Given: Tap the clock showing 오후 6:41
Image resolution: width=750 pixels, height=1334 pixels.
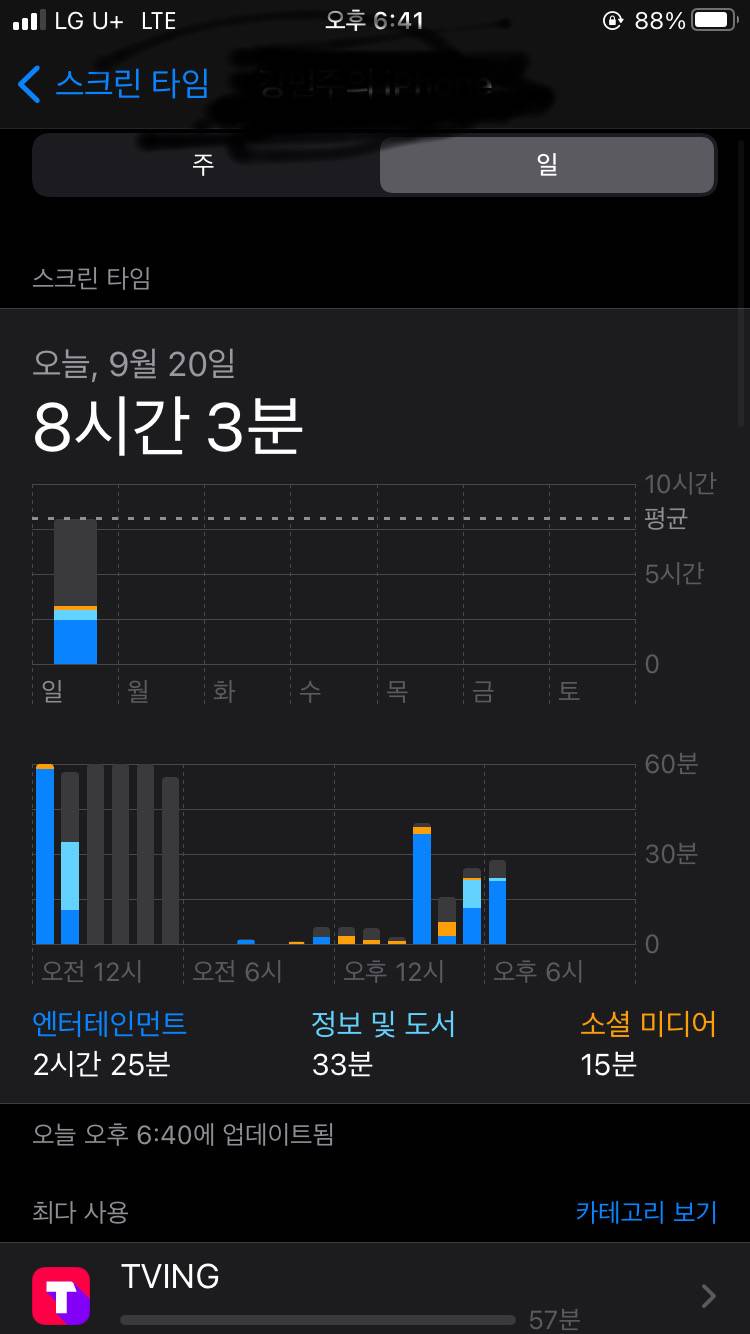Looking at the screenshot, I should click(x=375, y=18).
